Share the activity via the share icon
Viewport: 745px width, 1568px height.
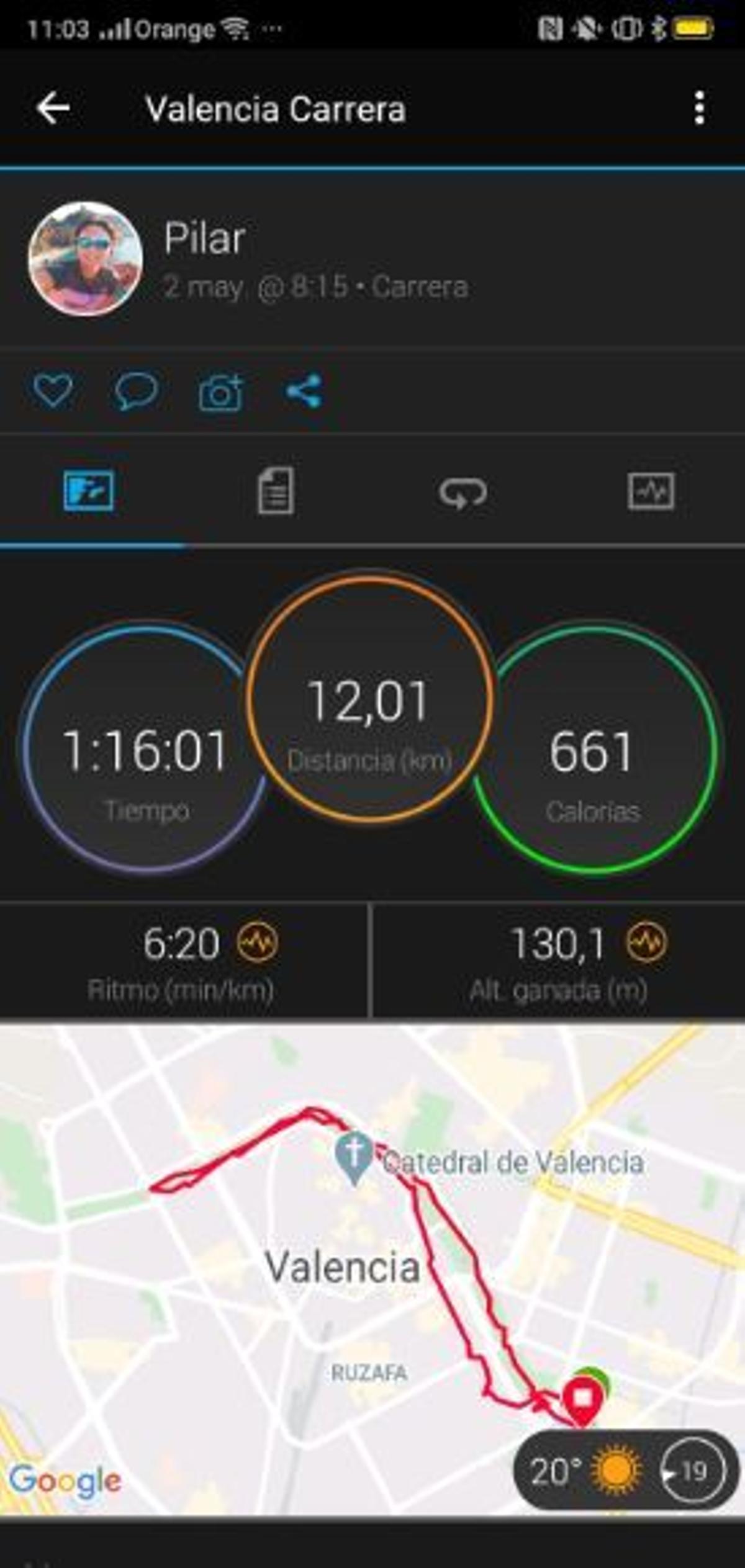pyautogui.click(x=304, y=391)
